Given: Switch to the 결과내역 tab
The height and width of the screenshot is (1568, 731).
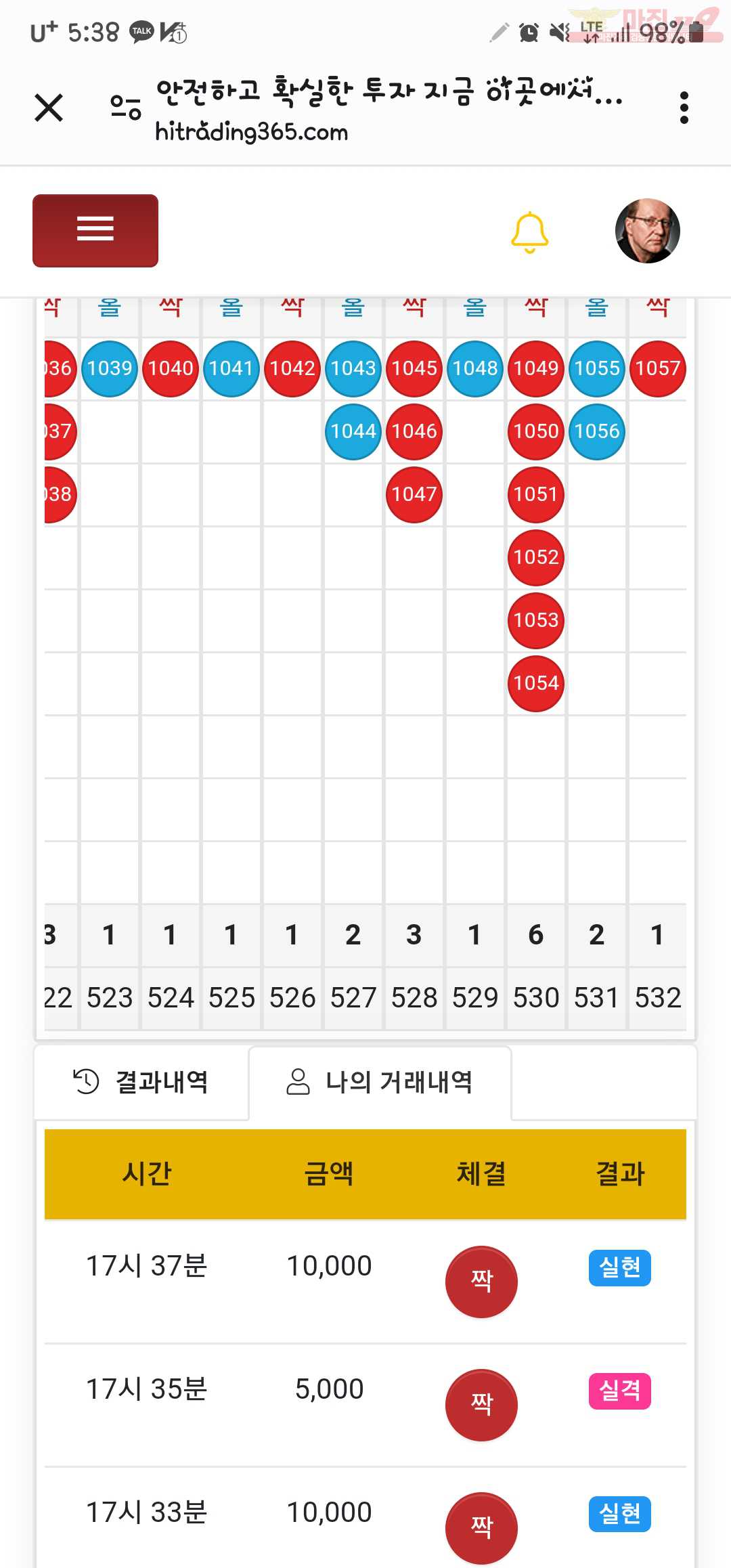Looking at the screenshot, I should pyautogui.click(x=141, y=1082).
